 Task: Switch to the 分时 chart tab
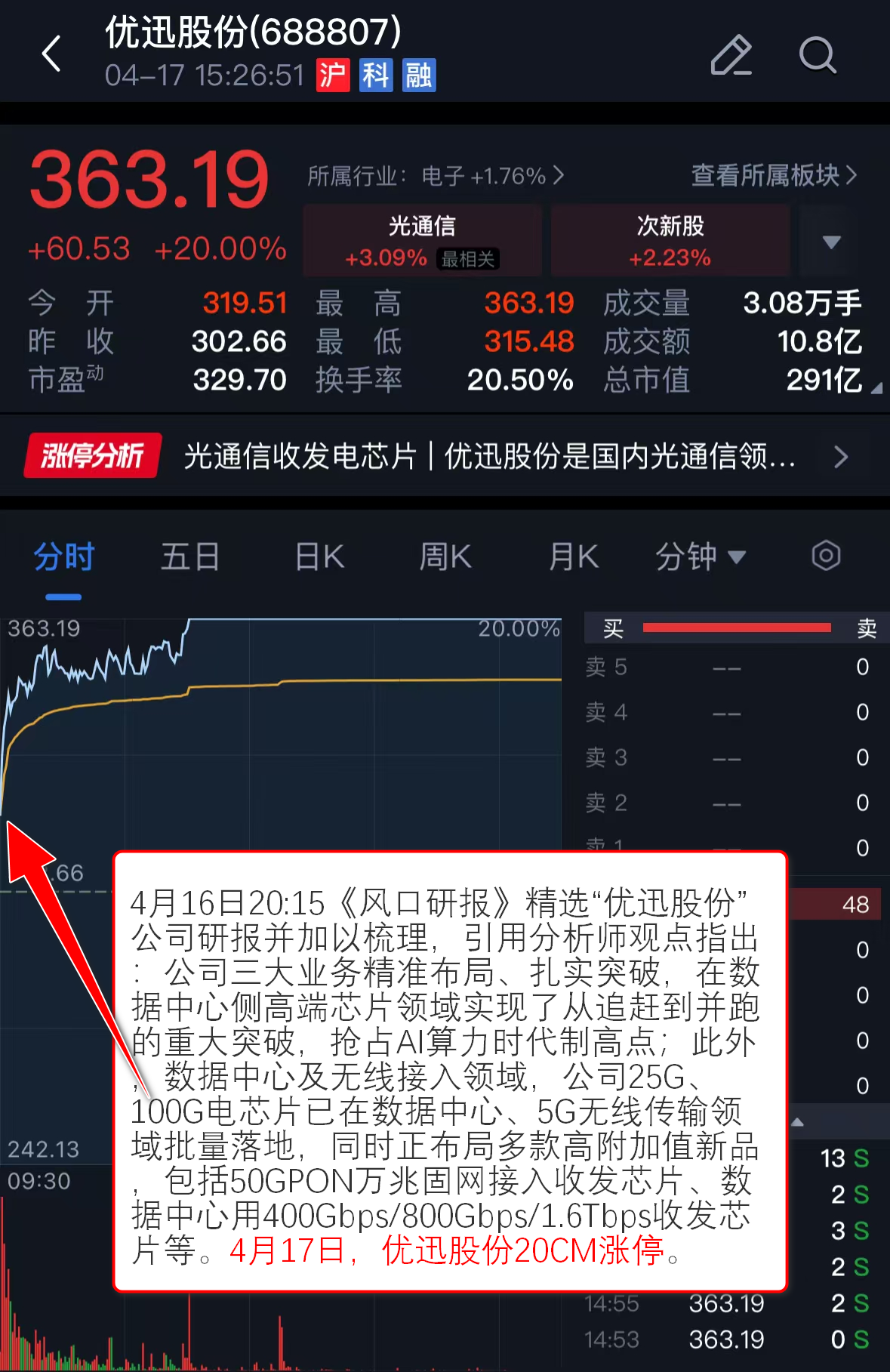63,557
